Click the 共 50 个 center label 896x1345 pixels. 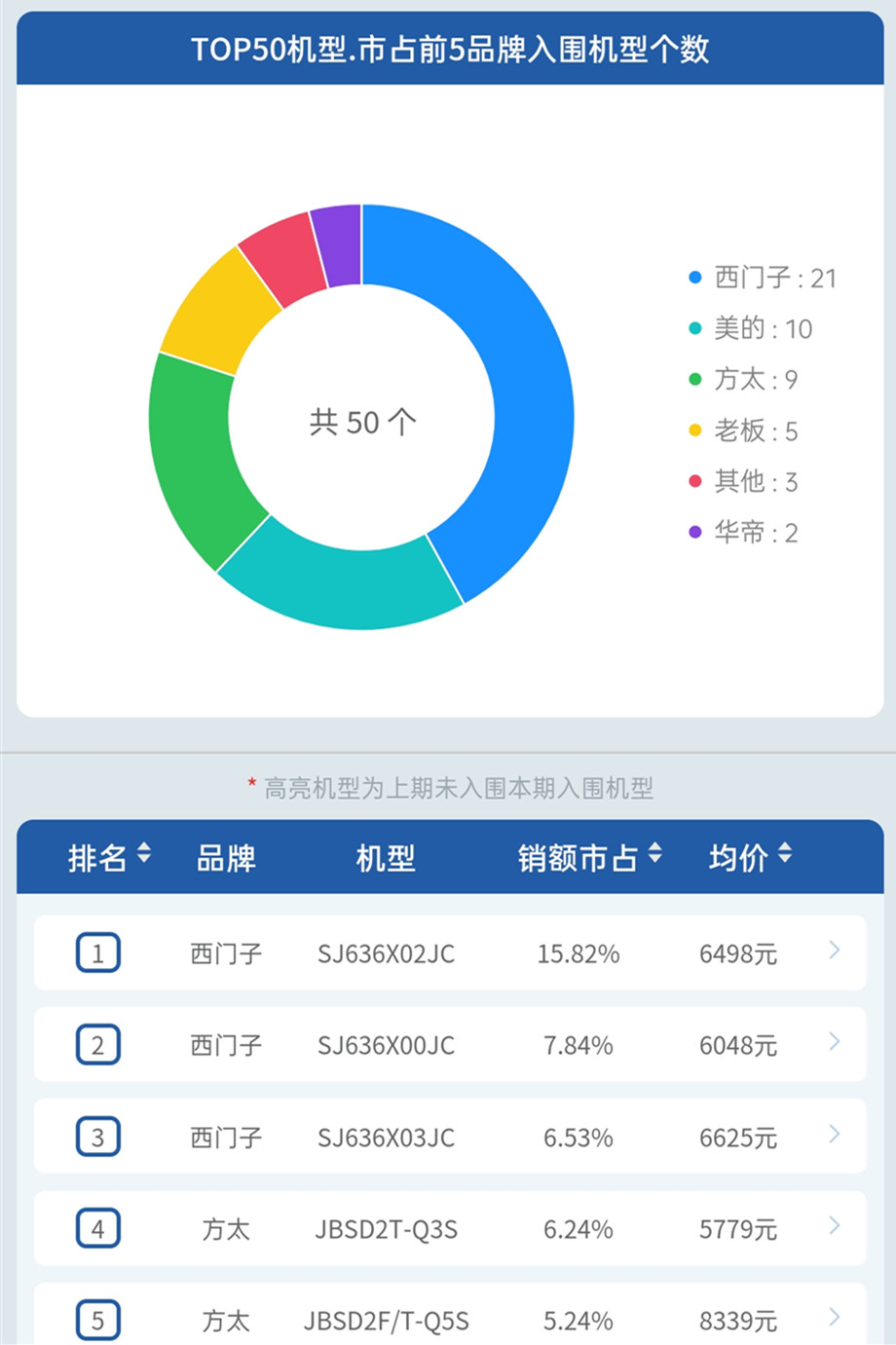[x=362, y=421]
